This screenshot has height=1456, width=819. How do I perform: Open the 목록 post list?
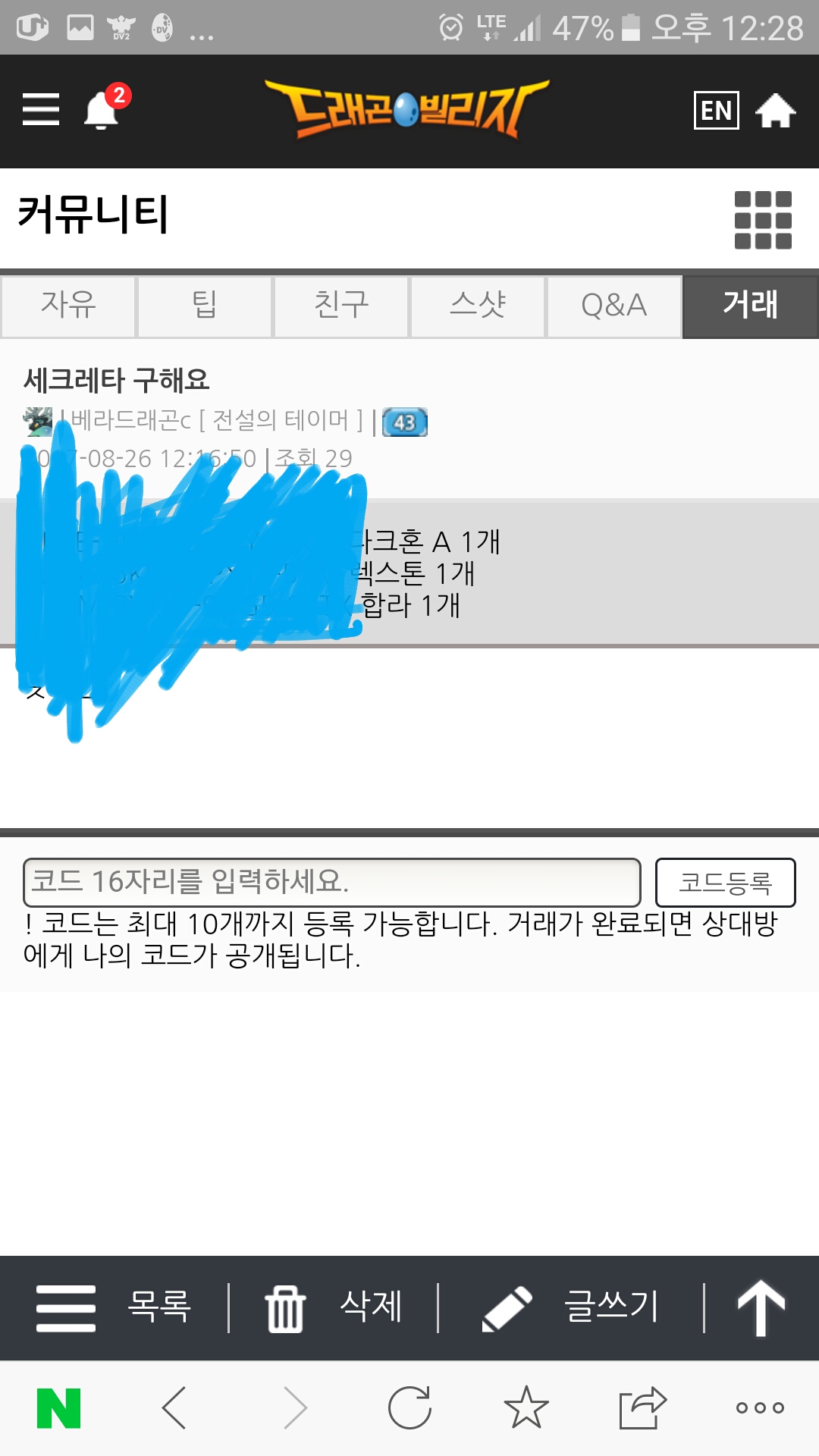tap(114, 1307)
